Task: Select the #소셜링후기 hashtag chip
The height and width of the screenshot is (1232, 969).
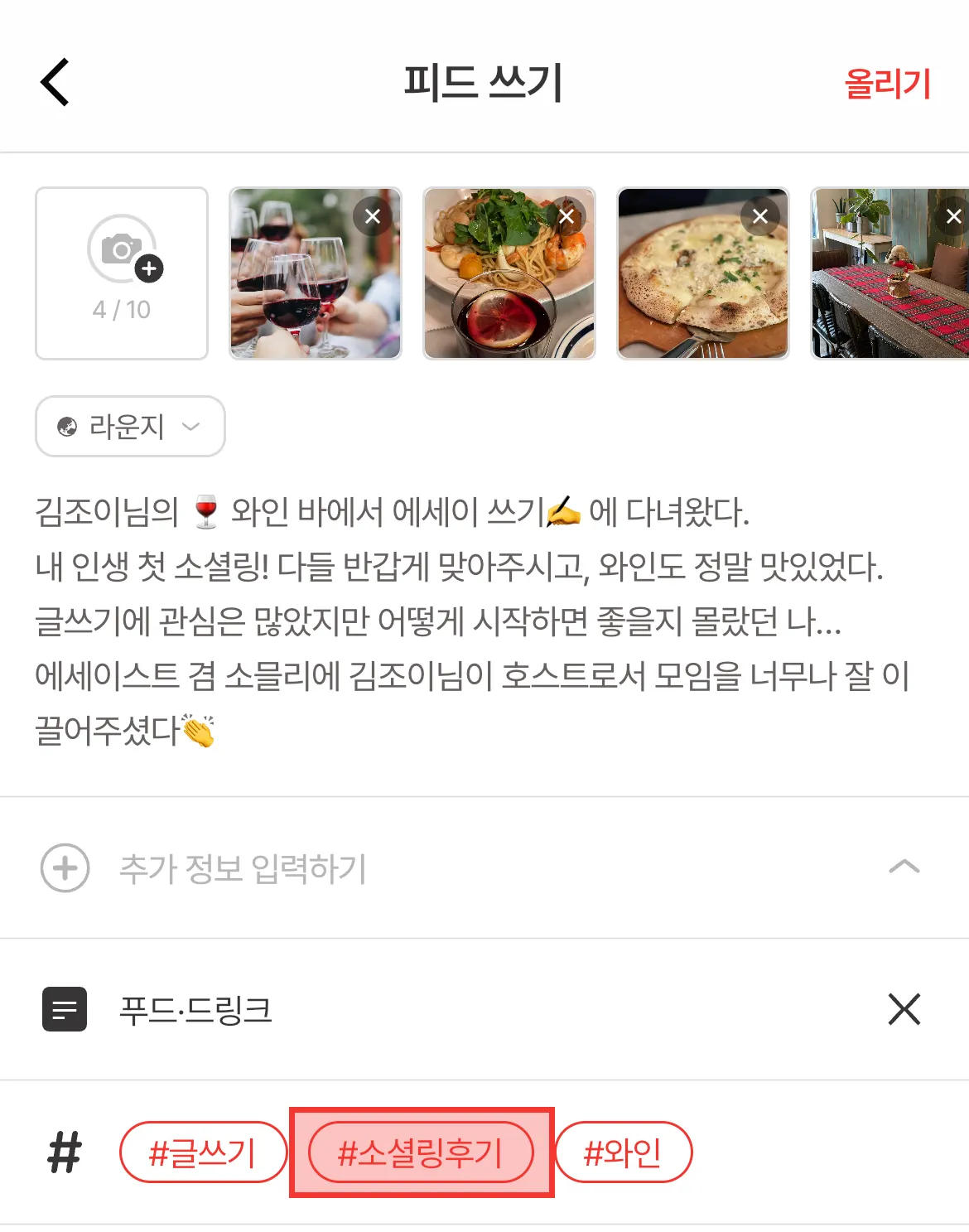Action: 421,1152
